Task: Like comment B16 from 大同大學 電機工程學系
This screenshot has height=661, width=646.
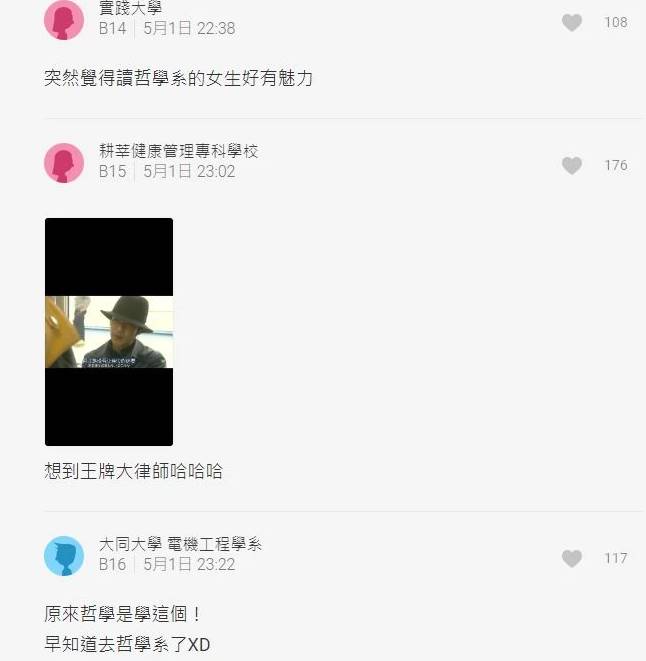Action: pos(572,559)
